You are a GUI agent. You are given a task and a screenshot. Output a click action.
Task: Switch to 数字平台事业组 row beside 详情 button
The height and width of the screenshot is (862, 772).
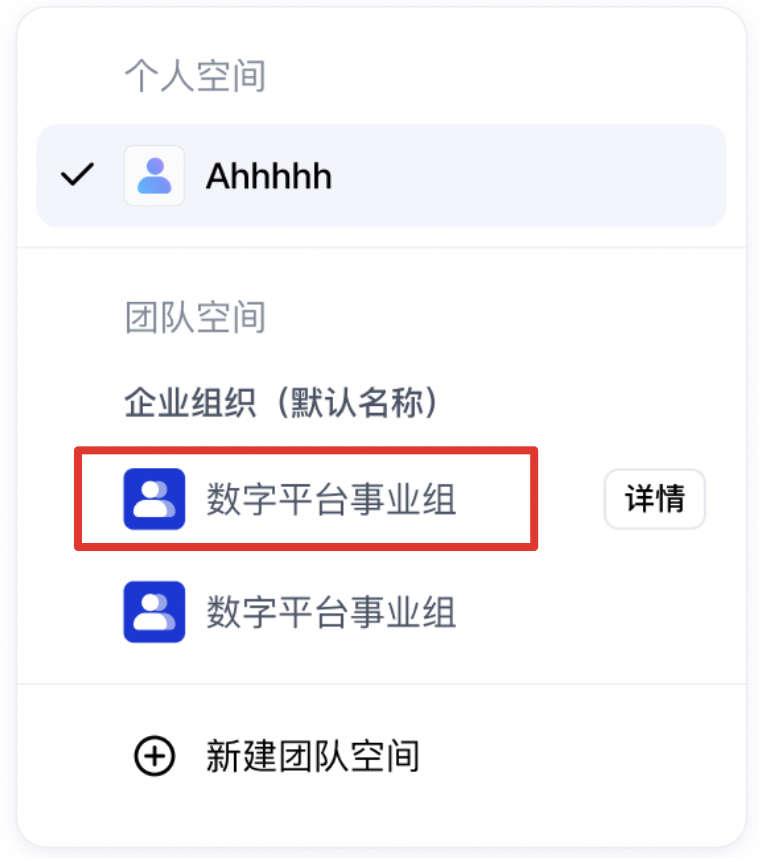pyautogui.click(x=330, y=499)
